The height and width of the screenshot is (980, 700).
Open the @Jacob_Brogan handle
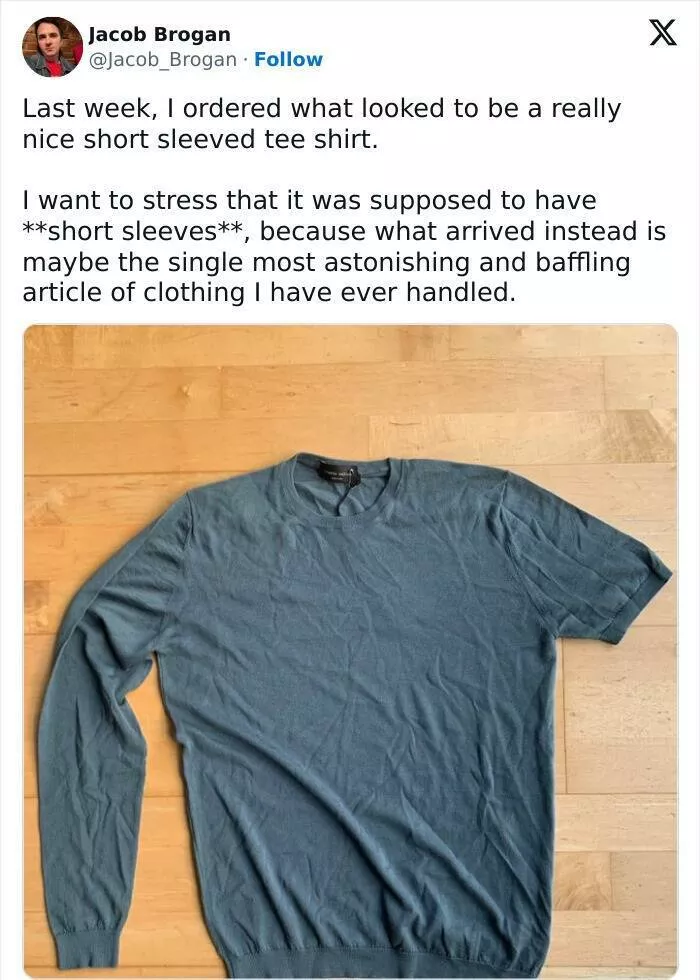click(162, 60)
